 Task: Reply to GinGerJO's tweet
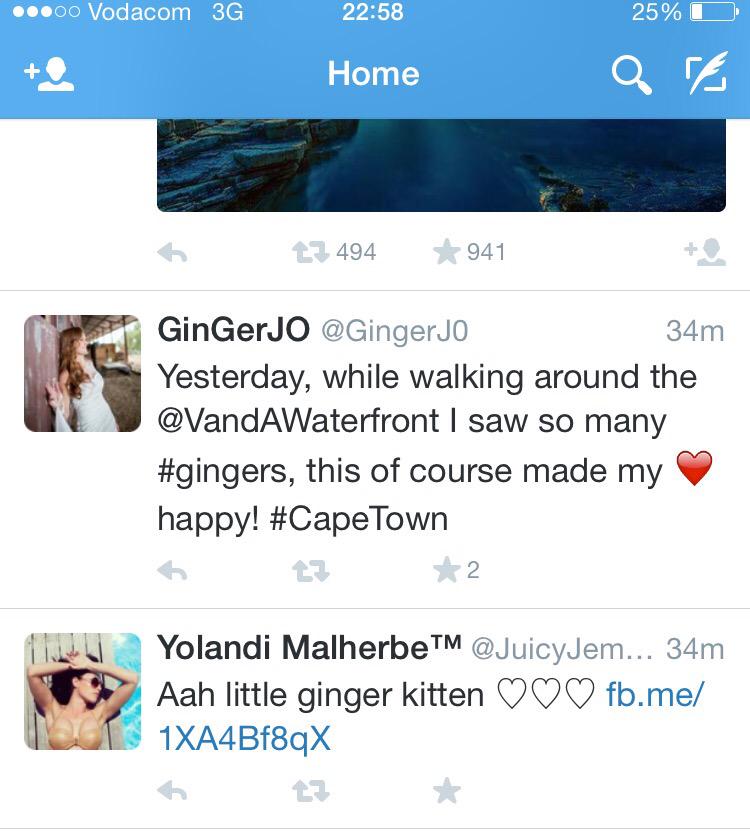[173, 571]
